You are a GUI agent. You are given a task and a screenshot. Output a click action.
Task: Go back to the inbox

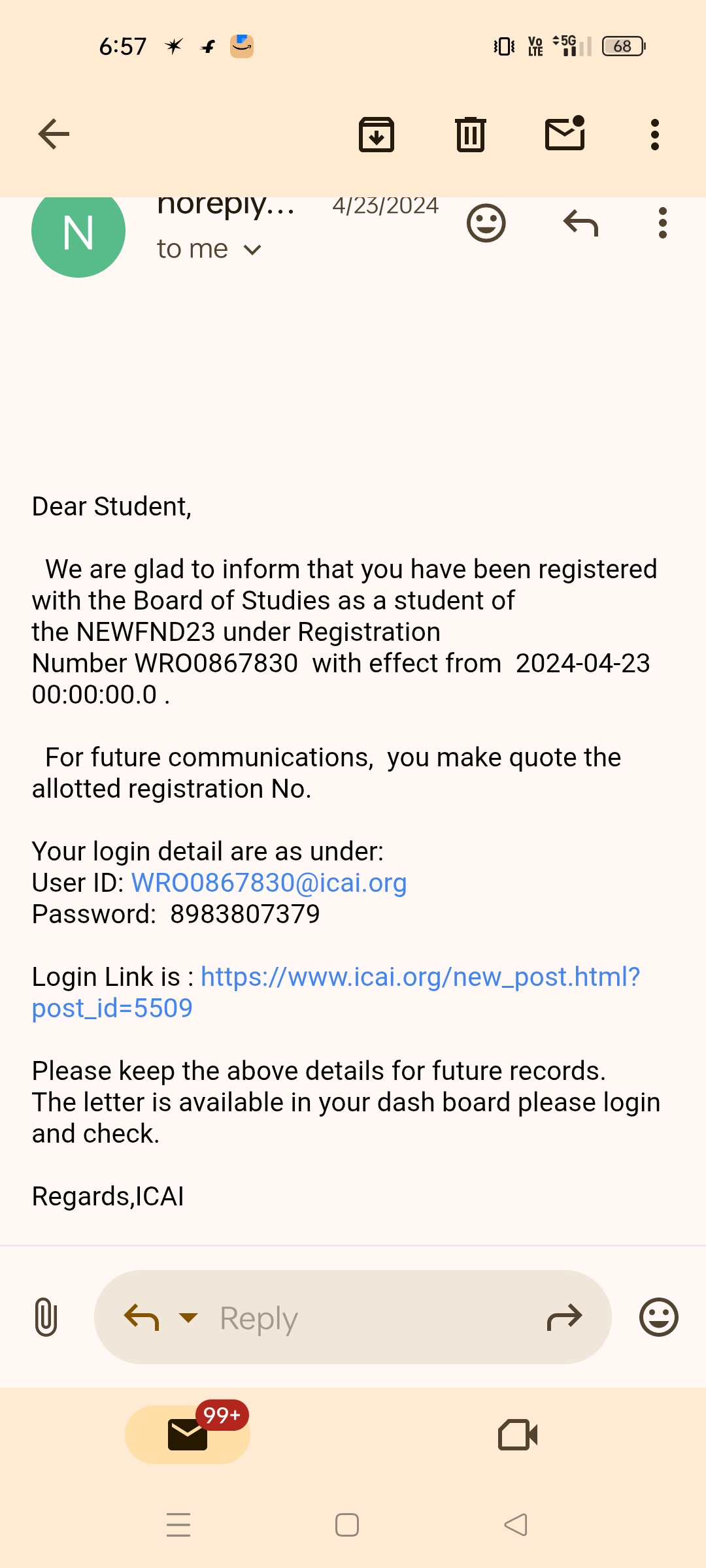click(x=54, y=135)
